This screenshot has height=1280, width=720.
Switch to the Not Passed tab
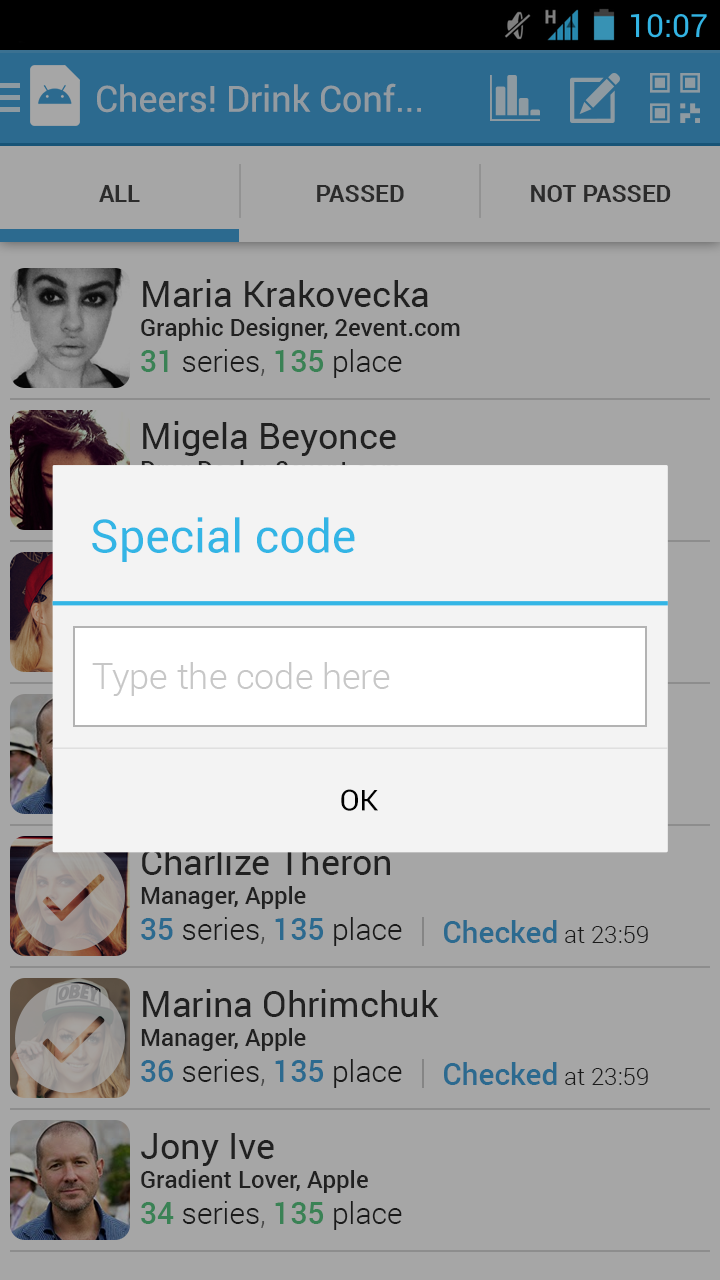coord(600,194)
